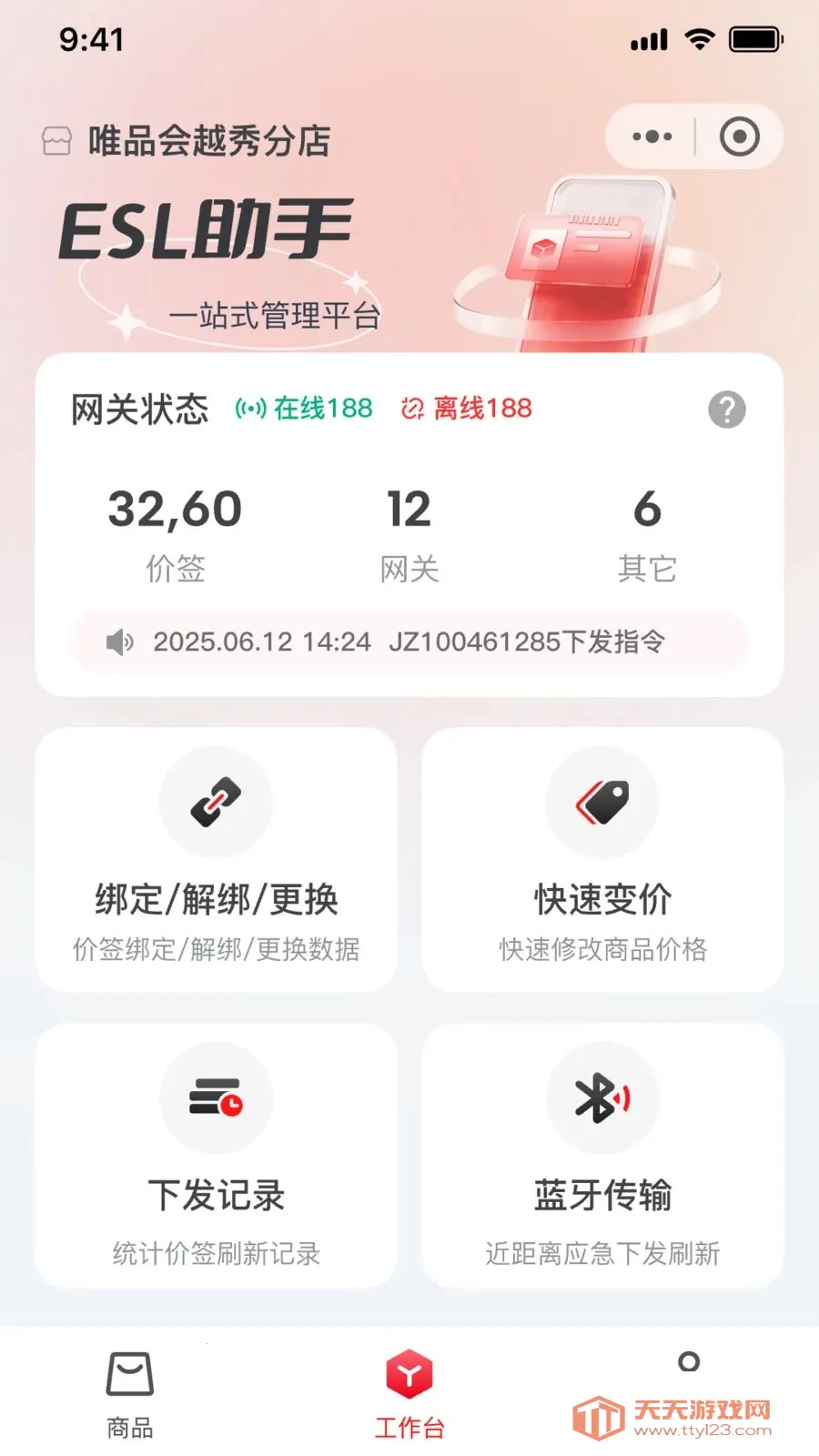Tap the speaker icon in the announcement bar
The height and width of the screenshot is (1456, 819).
pos(118,642)
